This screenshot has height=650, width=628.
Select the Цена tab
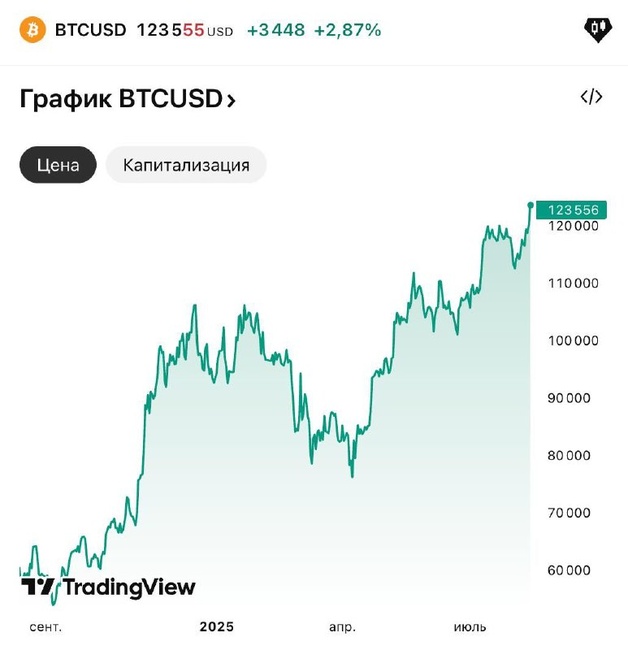tap(58, 165)
